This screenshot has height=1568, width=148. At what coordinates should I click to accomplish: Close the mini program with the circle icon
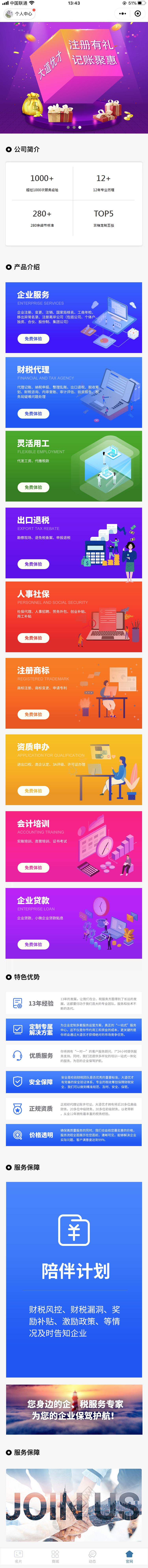pyautogui.click(x=138, y=13)
